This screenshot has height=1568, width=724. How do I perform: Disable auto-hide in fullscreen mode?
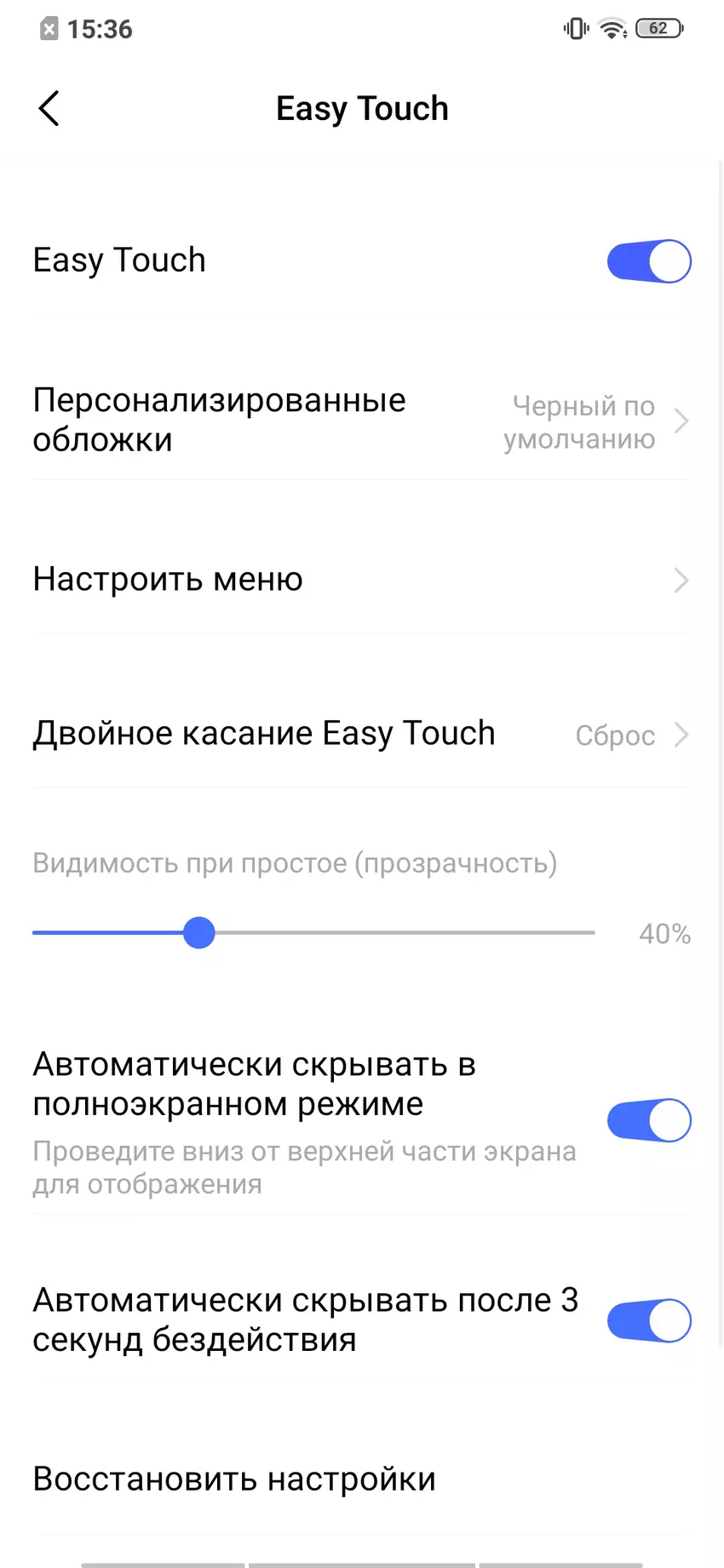648,1120
